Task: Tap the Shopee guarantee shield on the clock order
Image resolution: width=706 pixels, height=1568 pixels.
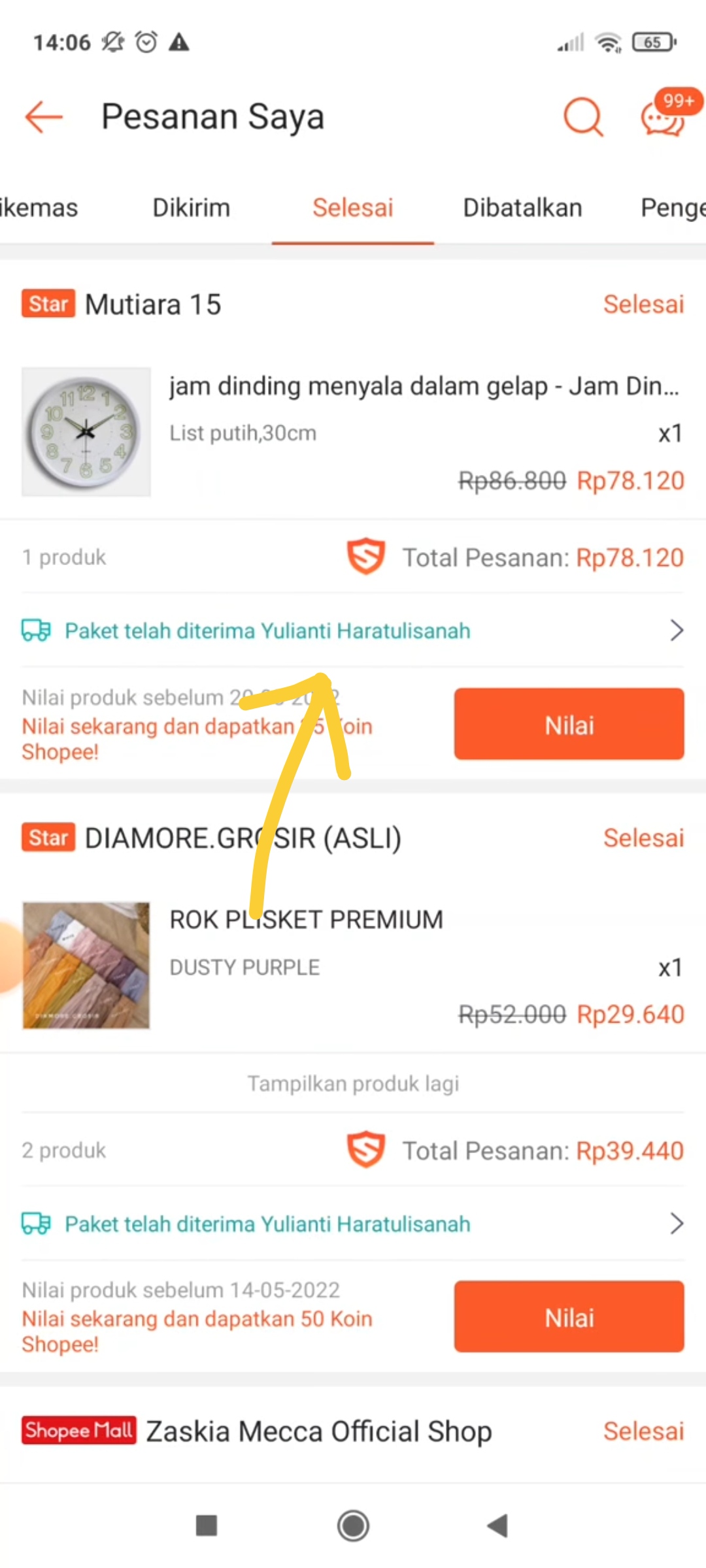Action: tap(366, 557)
